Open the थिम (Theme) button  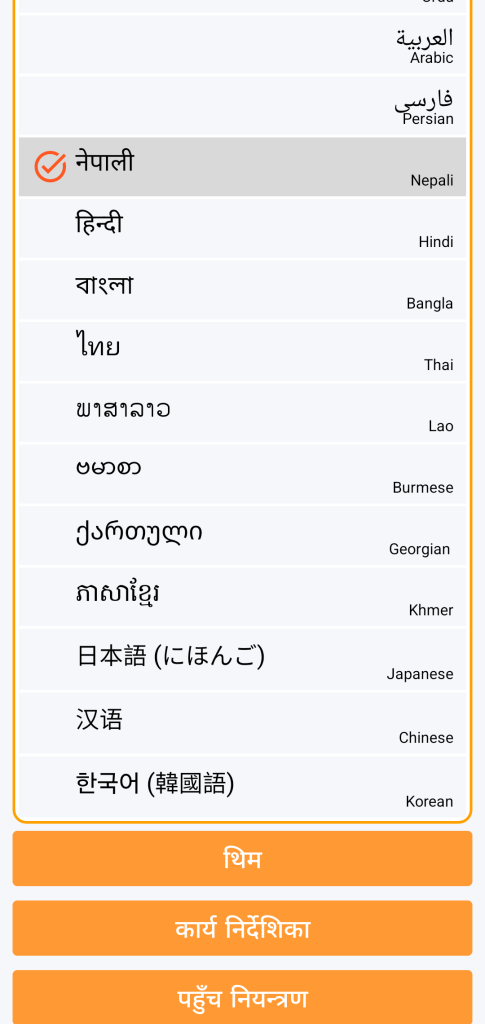pyautogui.click(x=242, y=859)
